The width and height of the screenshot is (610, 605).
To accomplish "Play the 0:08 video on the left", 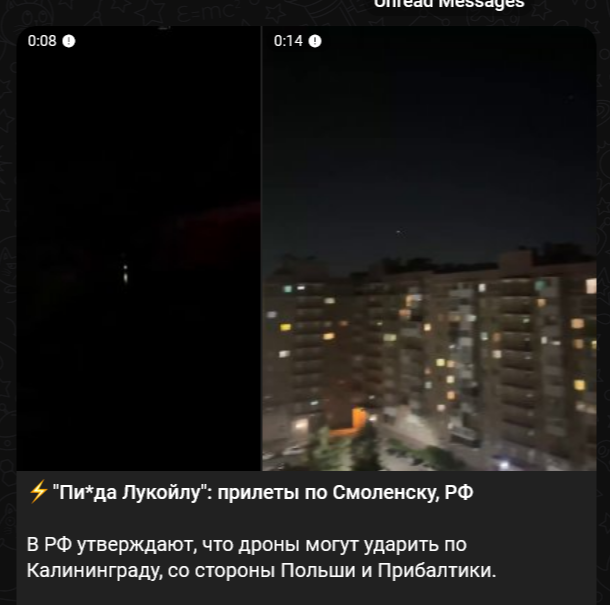I will point(138,250).
